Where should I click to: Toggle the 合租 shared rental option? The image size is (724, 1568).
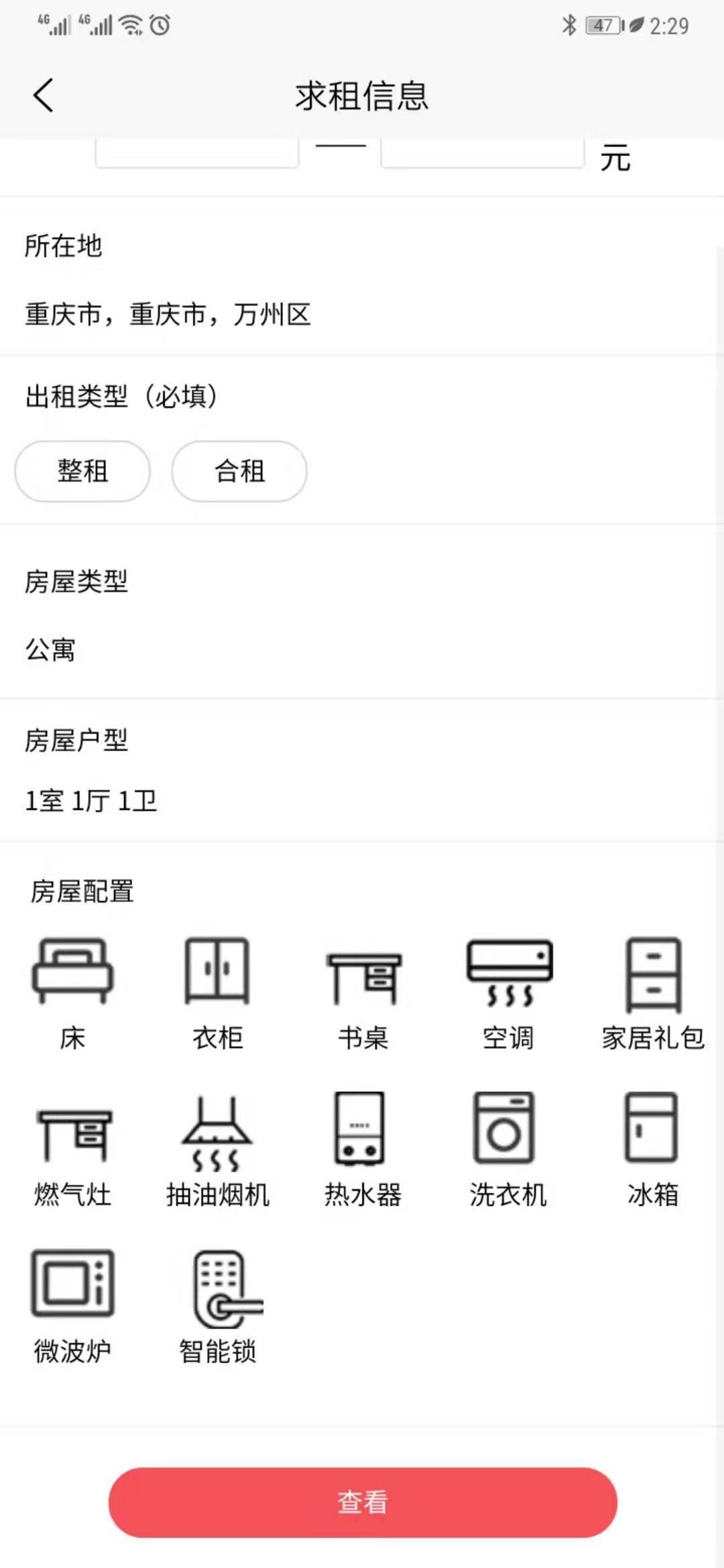(239, 471)
